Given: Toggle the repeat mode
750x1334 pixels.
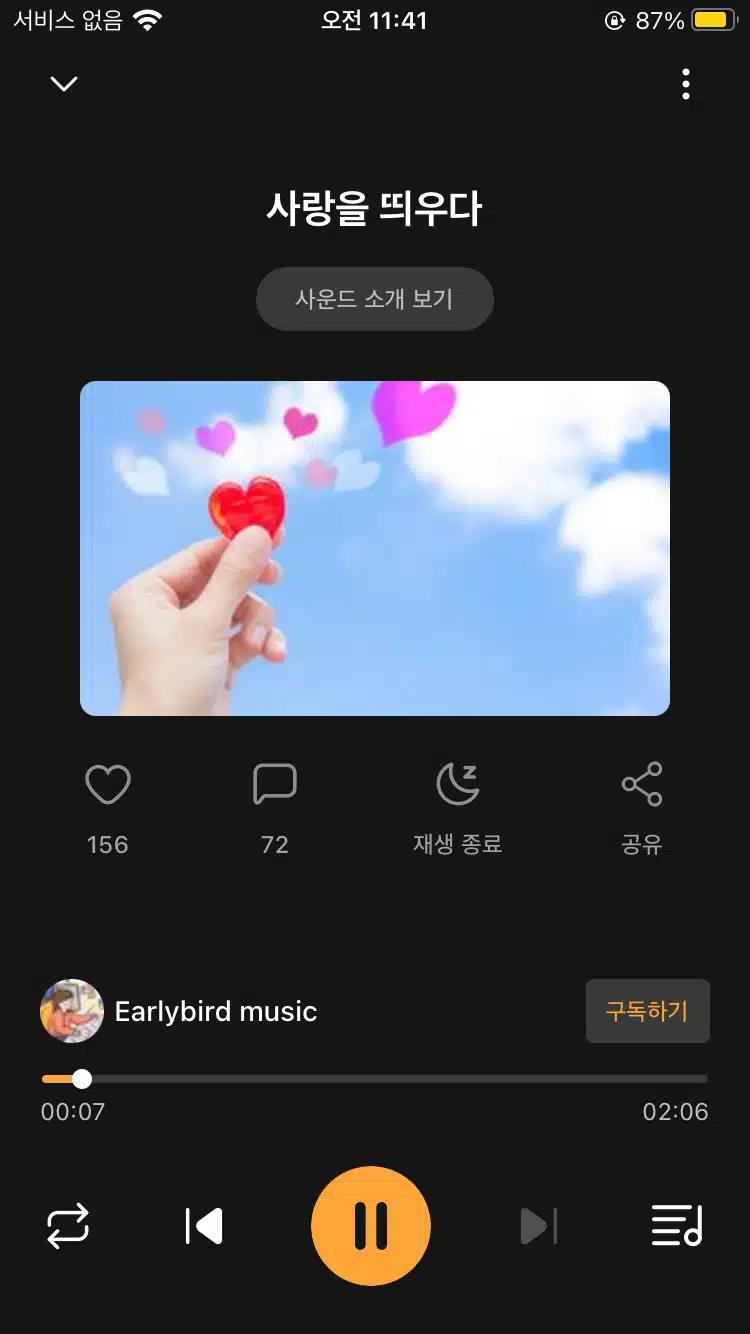Looking at the screenshot, I should 68,1226.
